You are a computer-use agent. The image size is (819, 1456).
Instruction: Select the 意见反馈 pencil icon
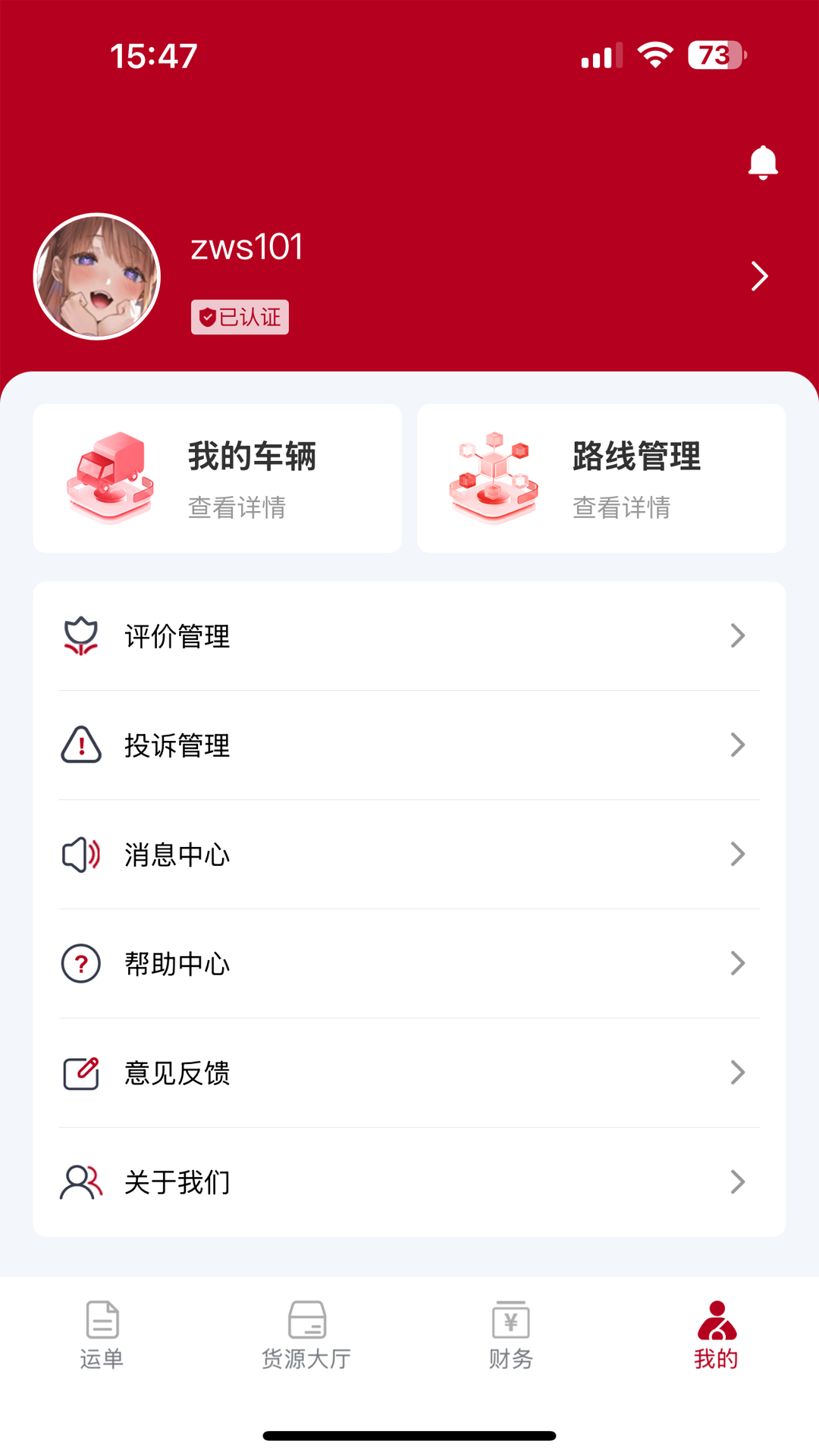pos(80,1073)
